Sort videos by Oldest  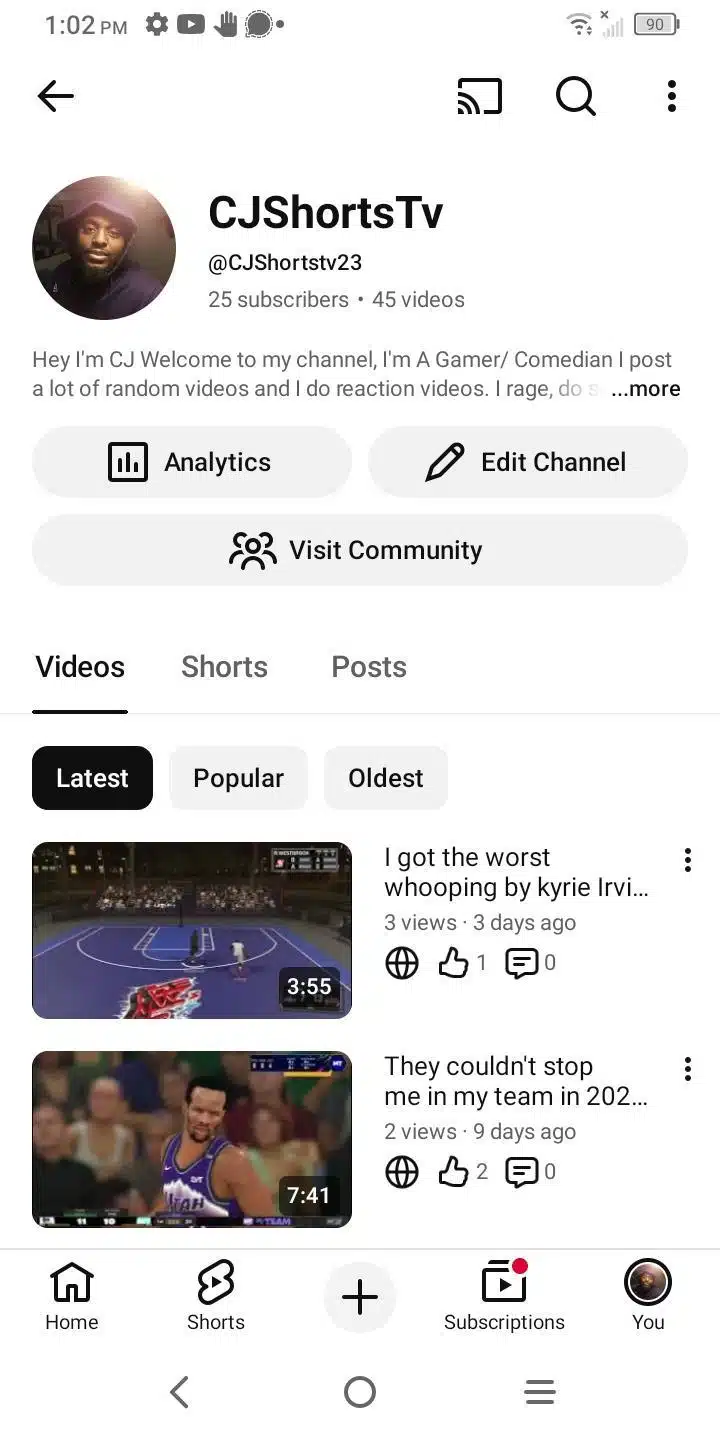tap(385, 778)
